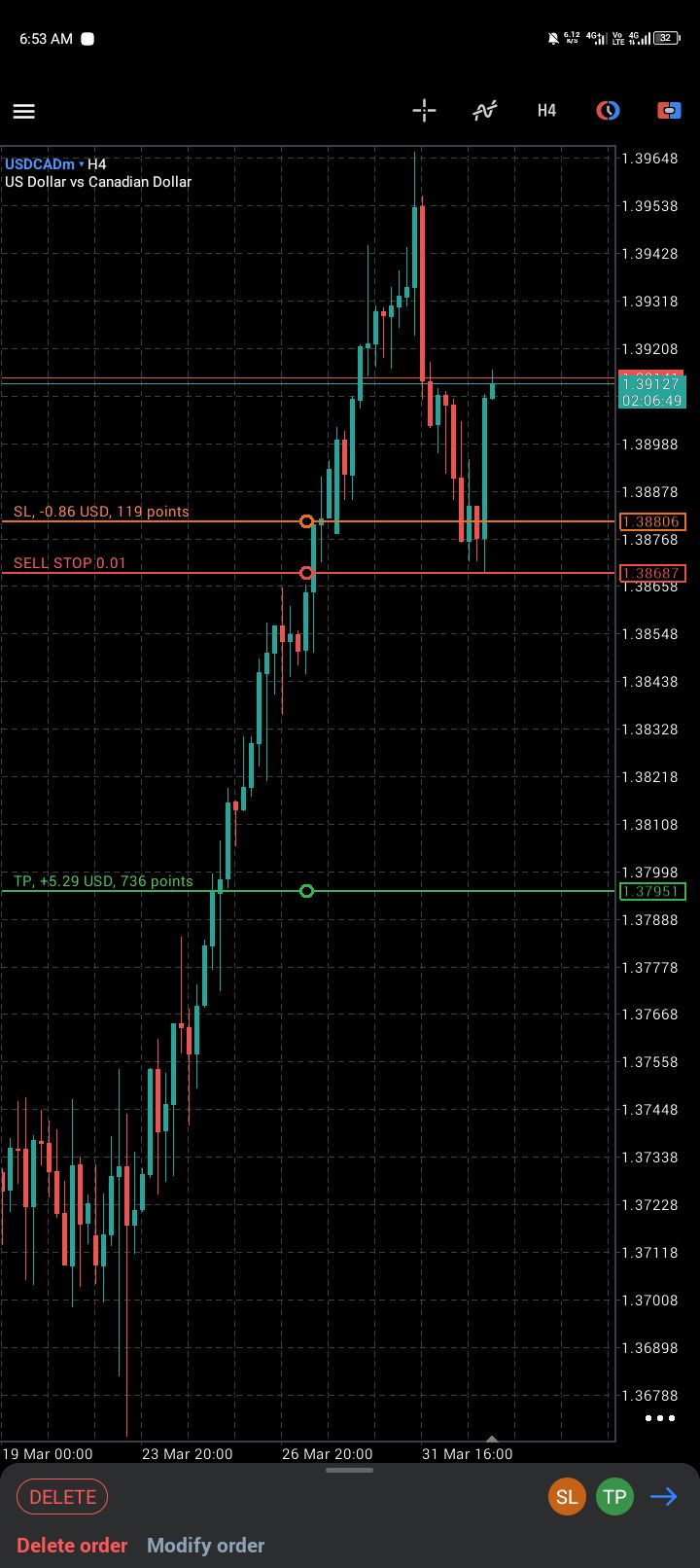Tap the orange SL button

pos(567,1497)
